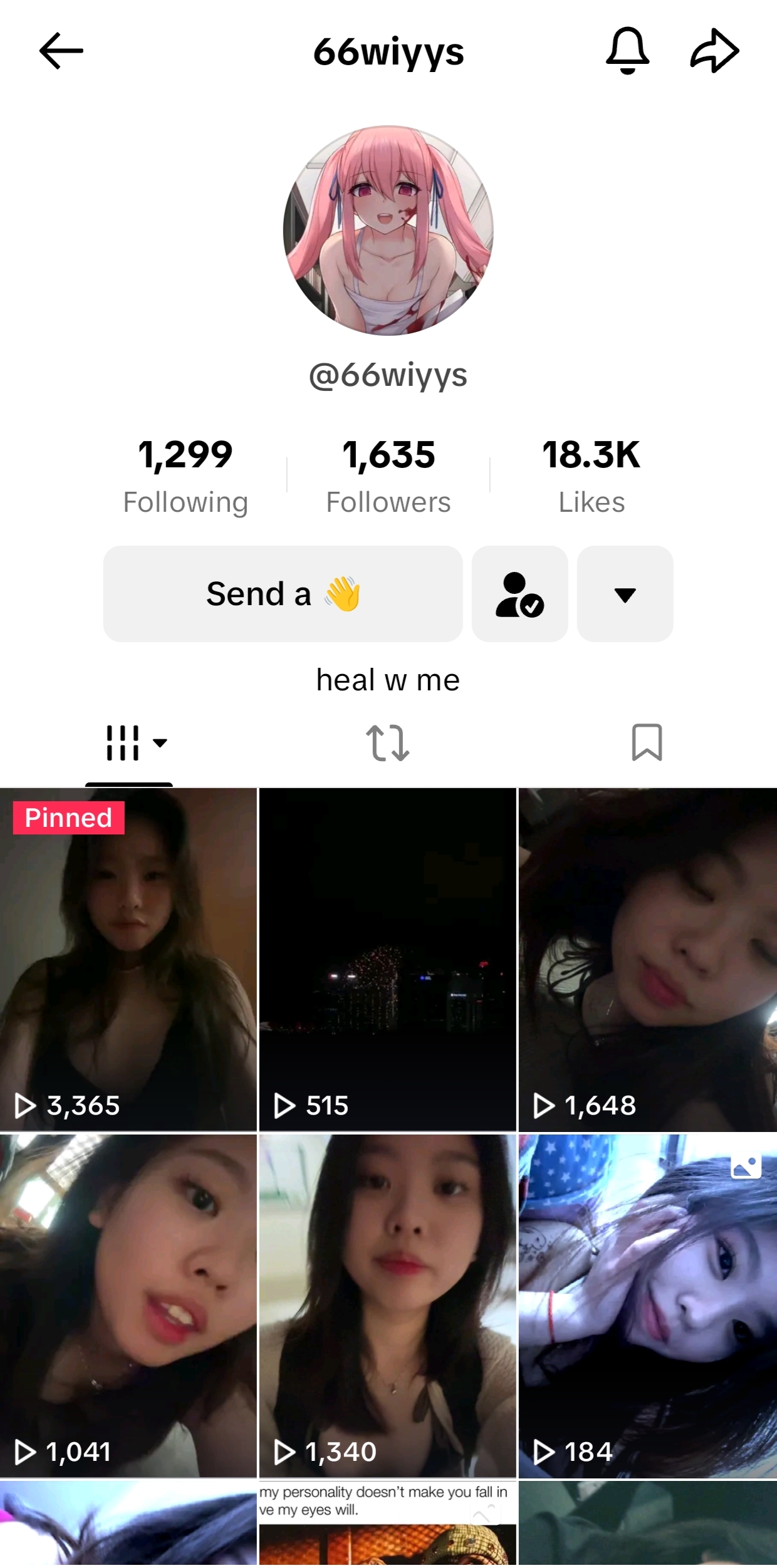Open the pinned video with 3,365 views
This screenshot has height=1568, width=777.
point(128,958)
